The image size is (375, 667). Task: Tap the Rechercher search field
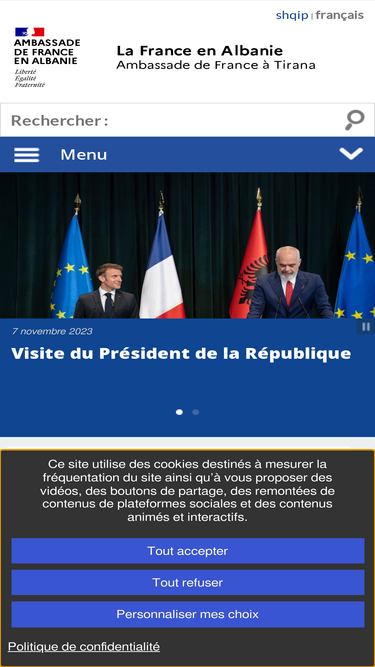pos(170,120)
